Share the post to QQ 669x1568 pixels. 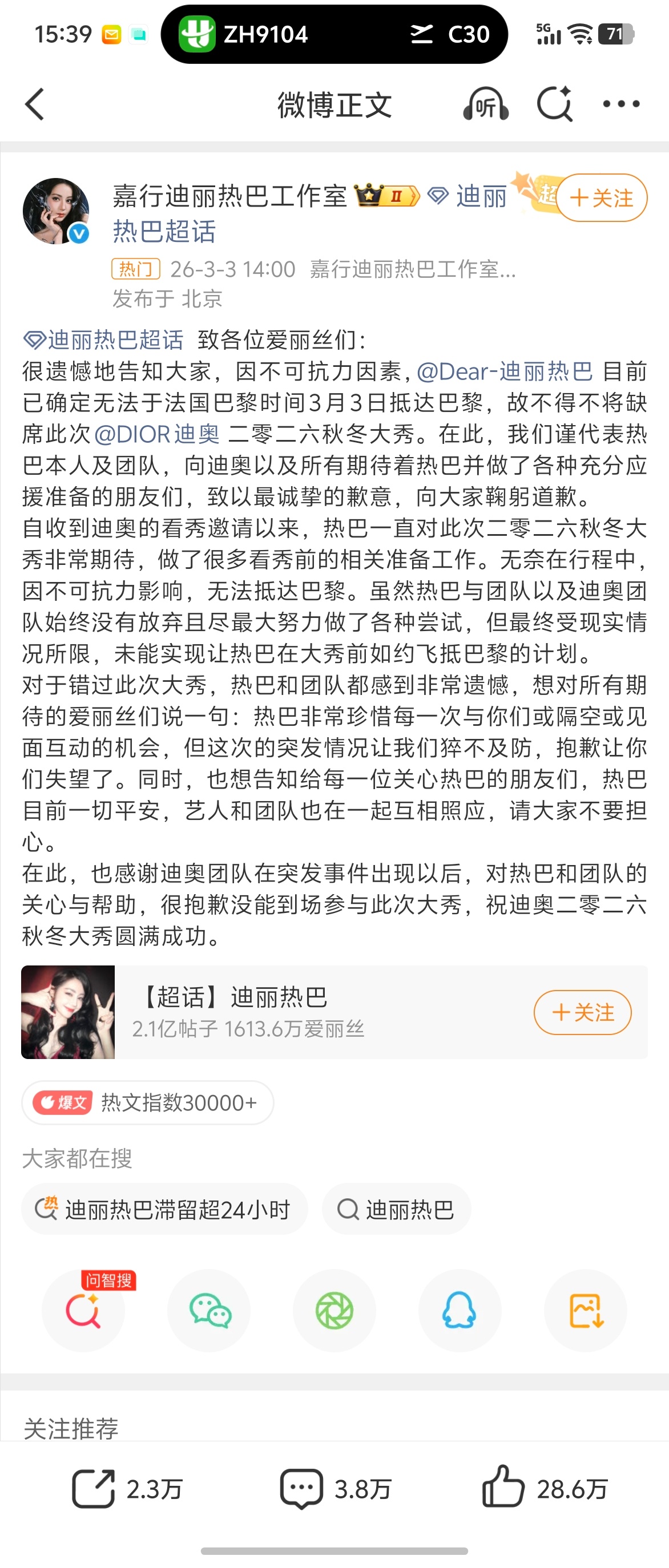click(x=461, y=1312)
